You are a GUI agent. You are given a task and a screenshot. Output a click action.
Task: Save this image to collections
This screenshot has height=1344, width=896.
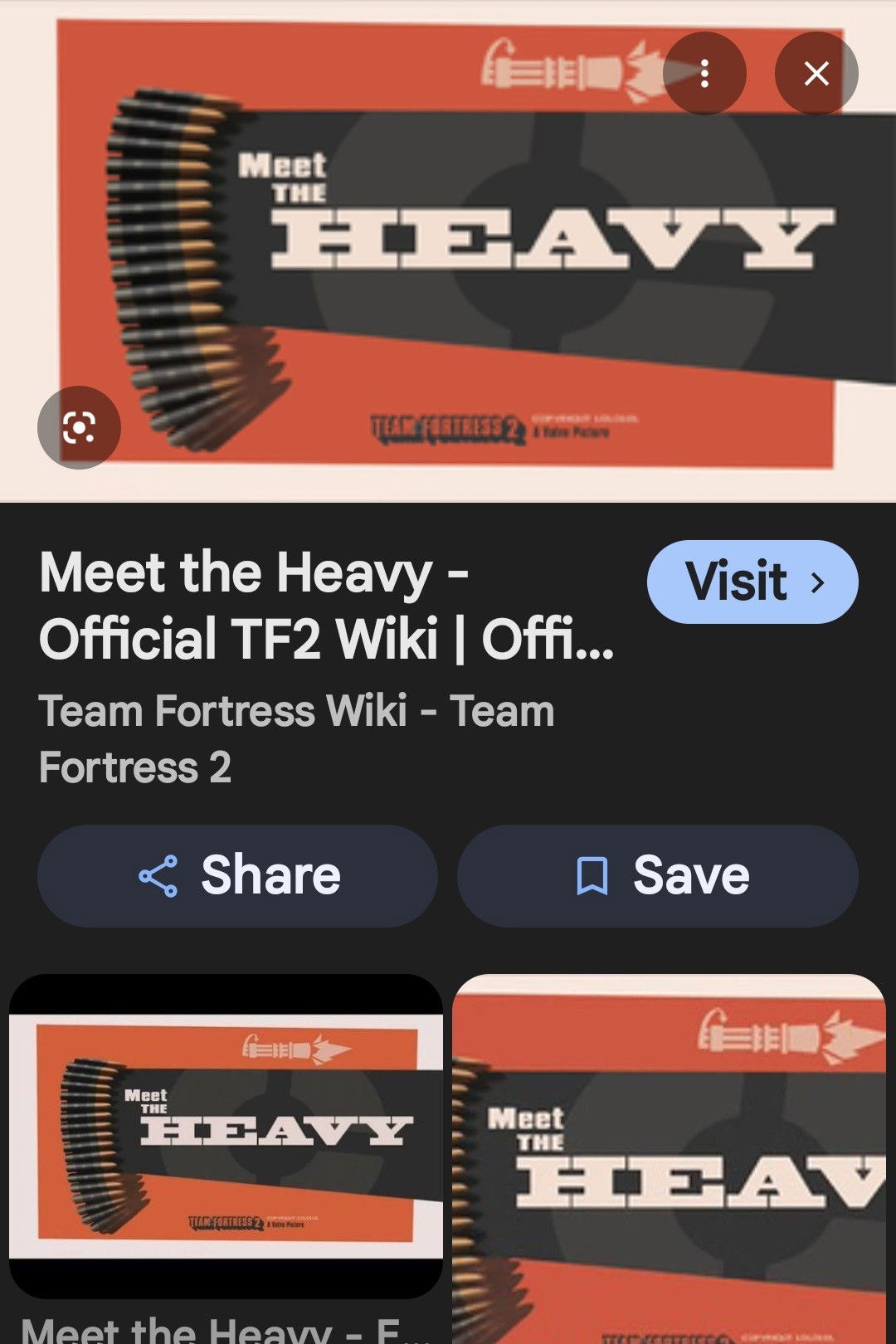pyautogui.click(x=658, y=875)
